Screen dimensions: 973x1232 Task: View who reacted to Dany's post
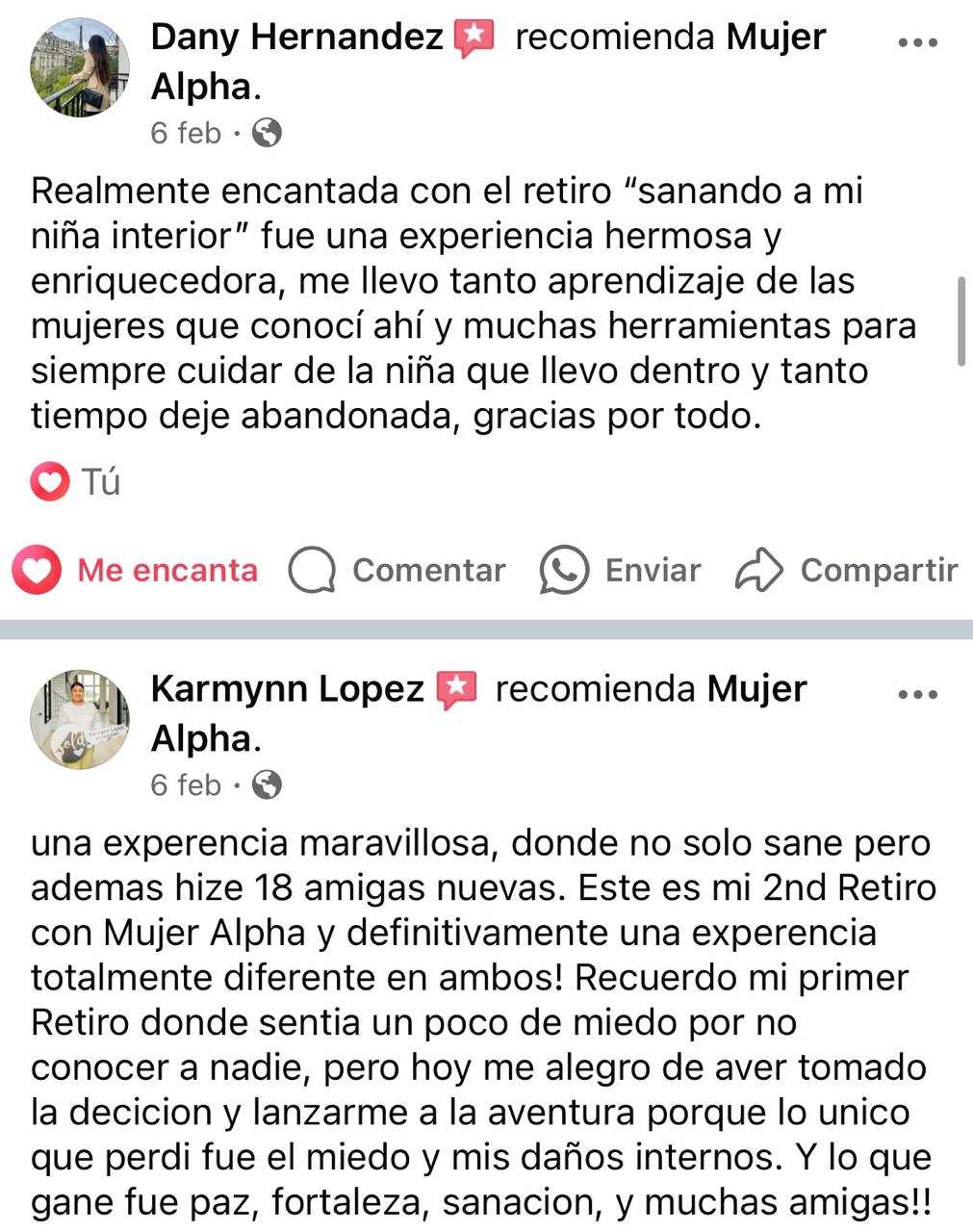pyautogui.click(x=75, y=482)
